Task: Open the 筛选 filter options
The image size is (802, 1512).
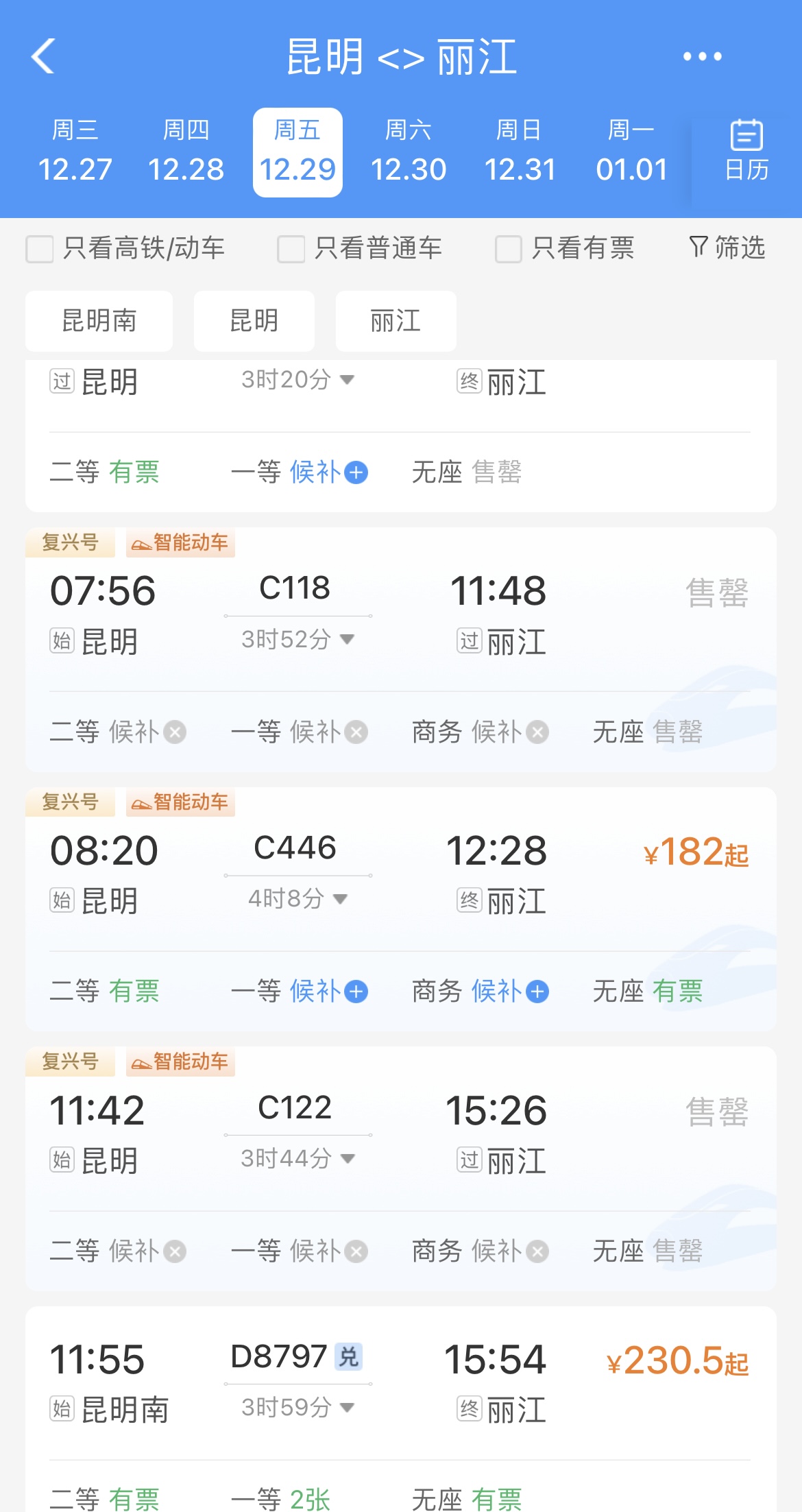Action: pyautogui.click(x=727, y=248)
